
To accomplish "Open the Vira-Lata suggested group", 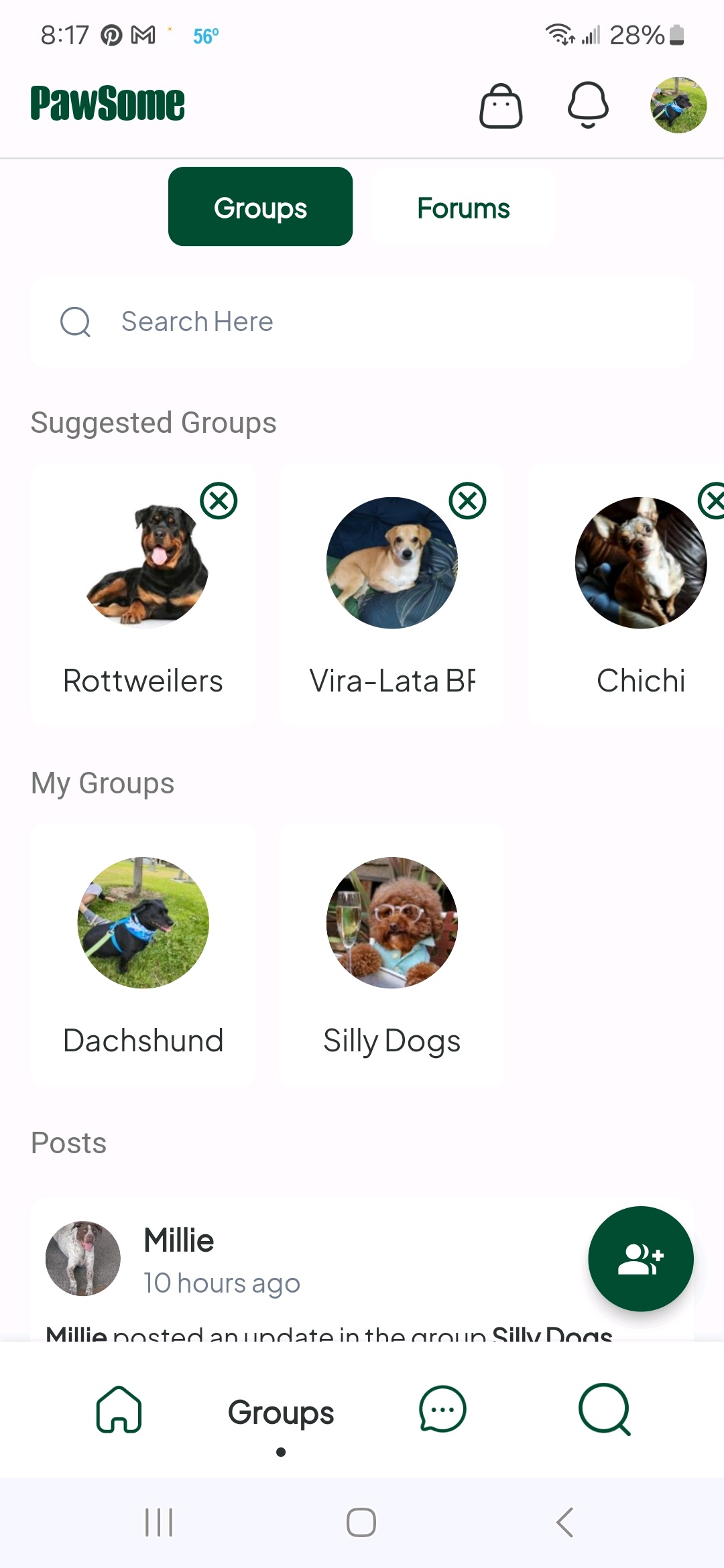I will coord(391,595).
